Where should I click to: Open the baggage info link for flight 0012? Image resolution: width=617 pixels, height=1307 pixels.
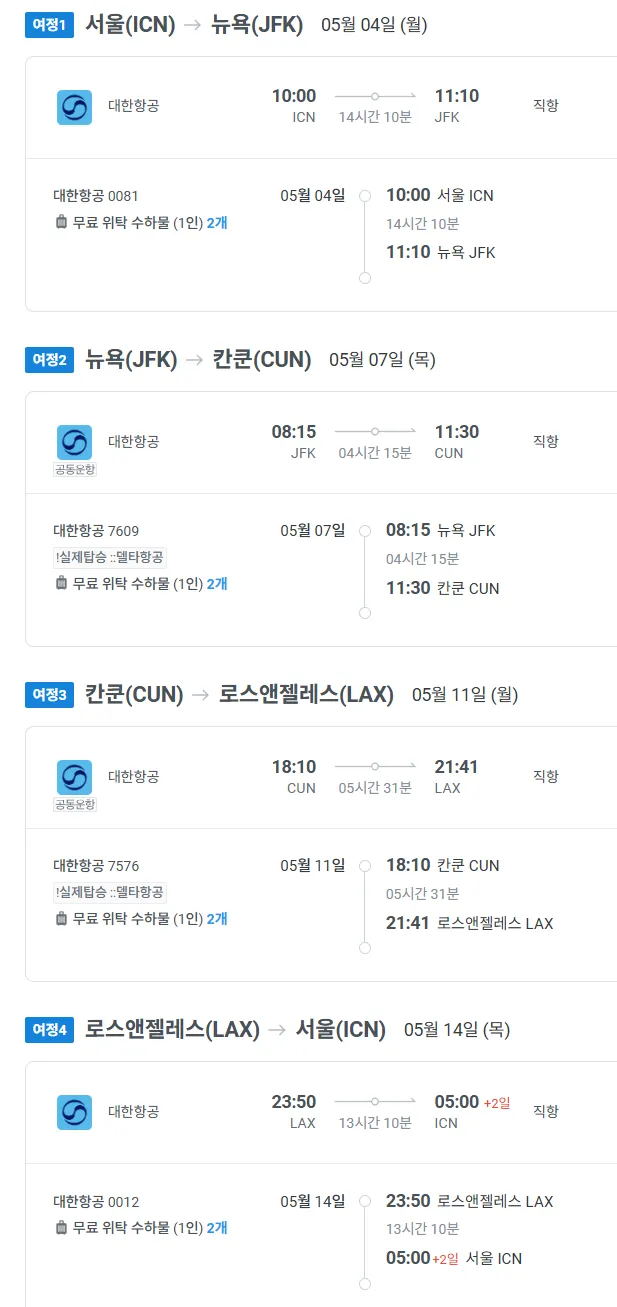coord(217,1227)
